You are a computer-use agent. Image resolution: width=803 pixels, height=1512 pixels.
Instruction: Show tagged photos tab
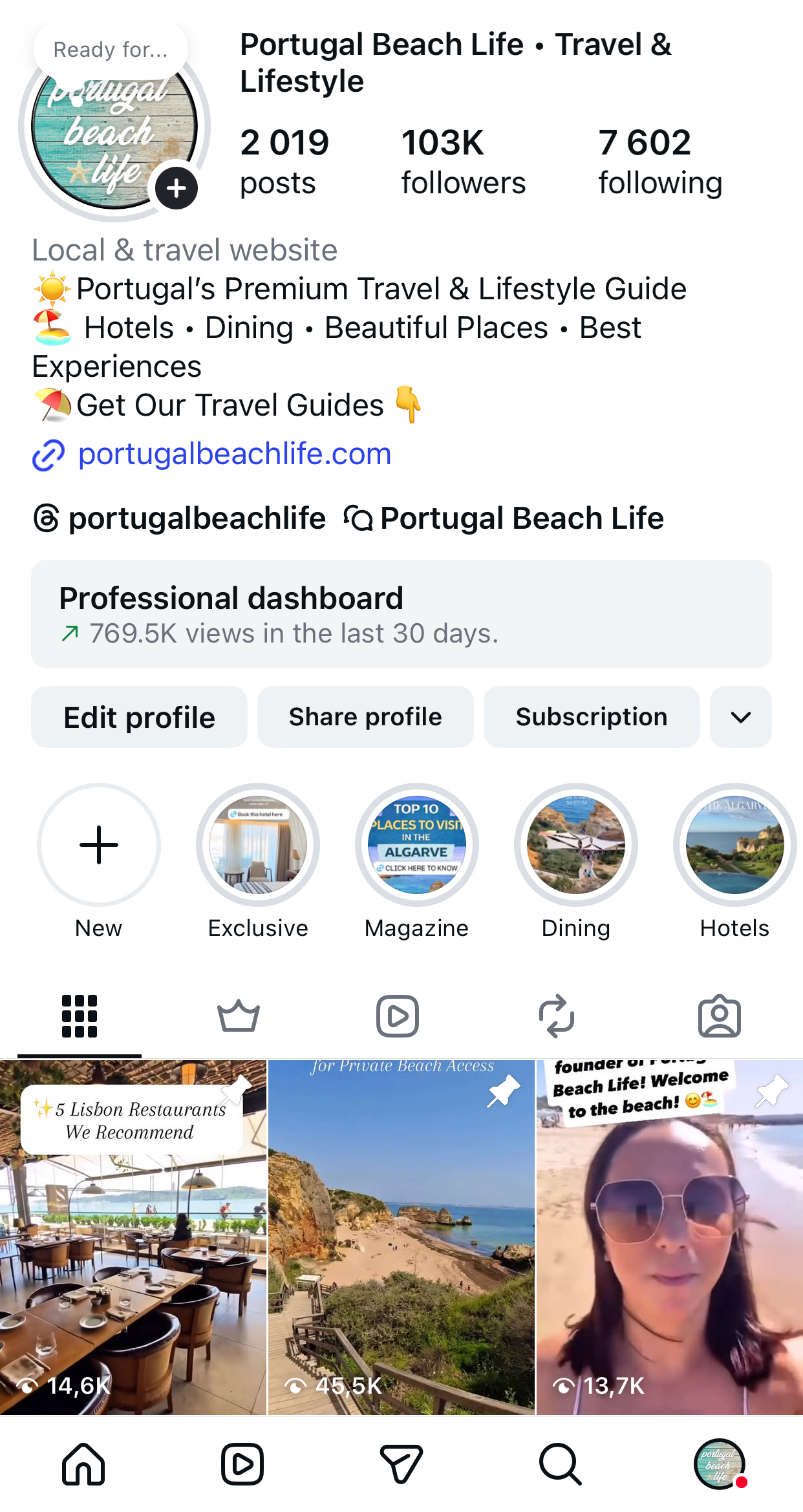pyautogui.click(x=719, y=1016)
